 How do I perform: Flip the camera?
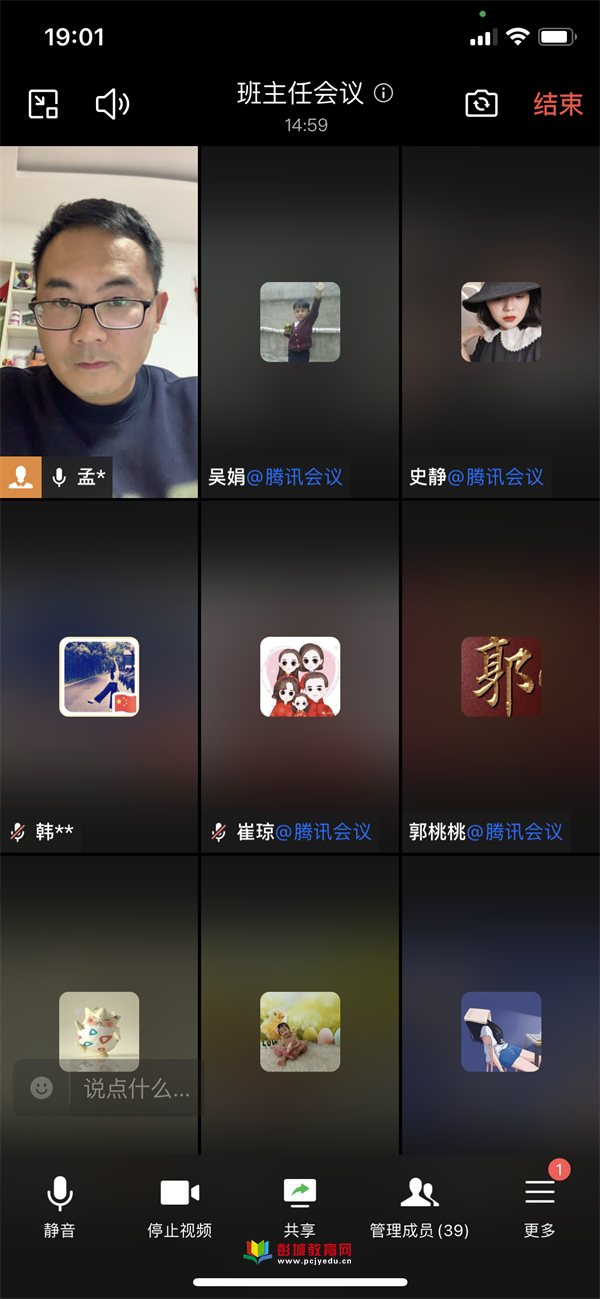tap(481, 104)
